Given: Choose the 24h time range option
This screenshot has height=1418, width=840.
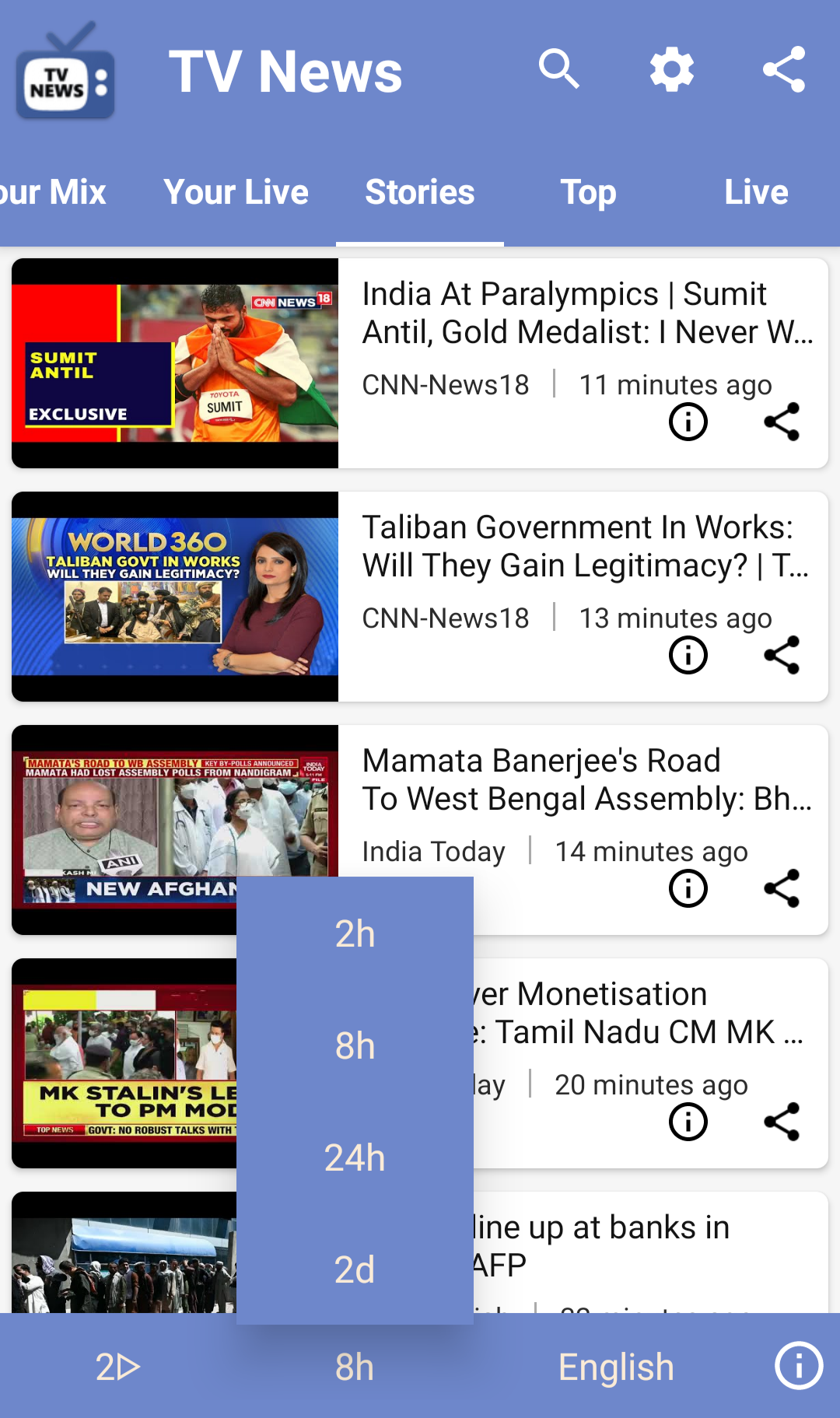Looking at the screenshot, I should 355,1157.
